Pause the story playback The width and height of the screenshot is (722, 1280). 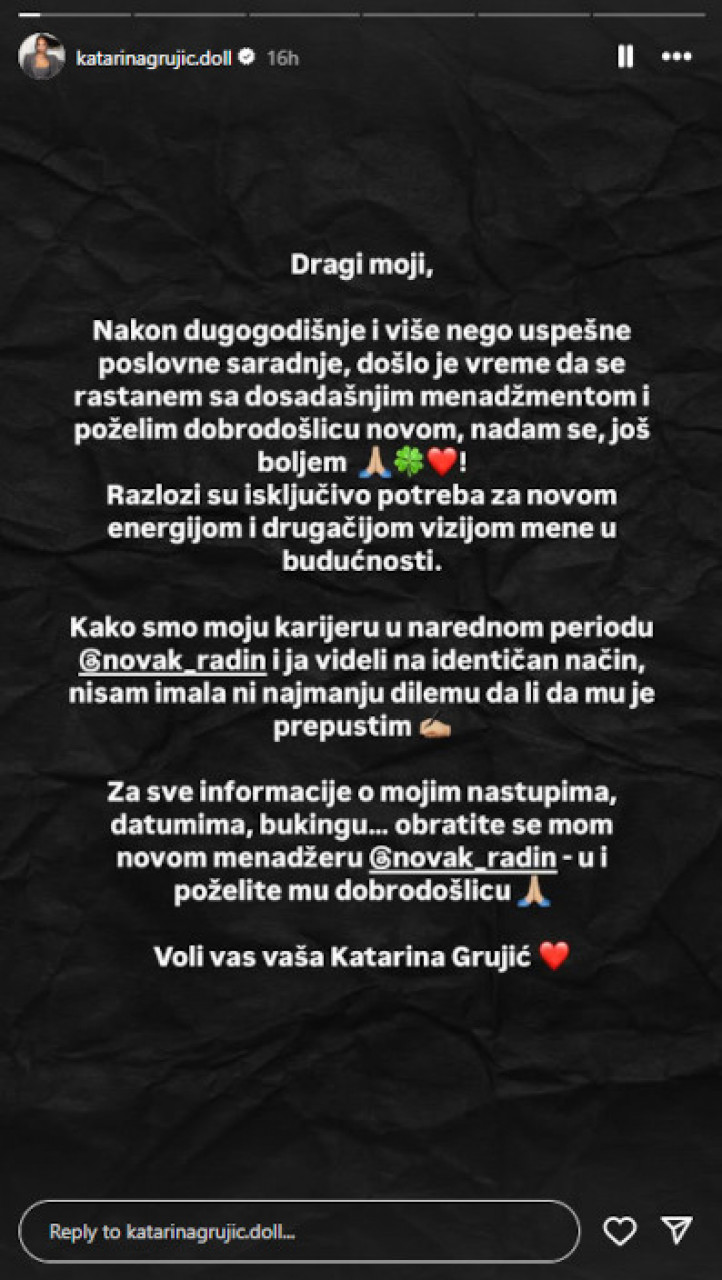point(625,57)
